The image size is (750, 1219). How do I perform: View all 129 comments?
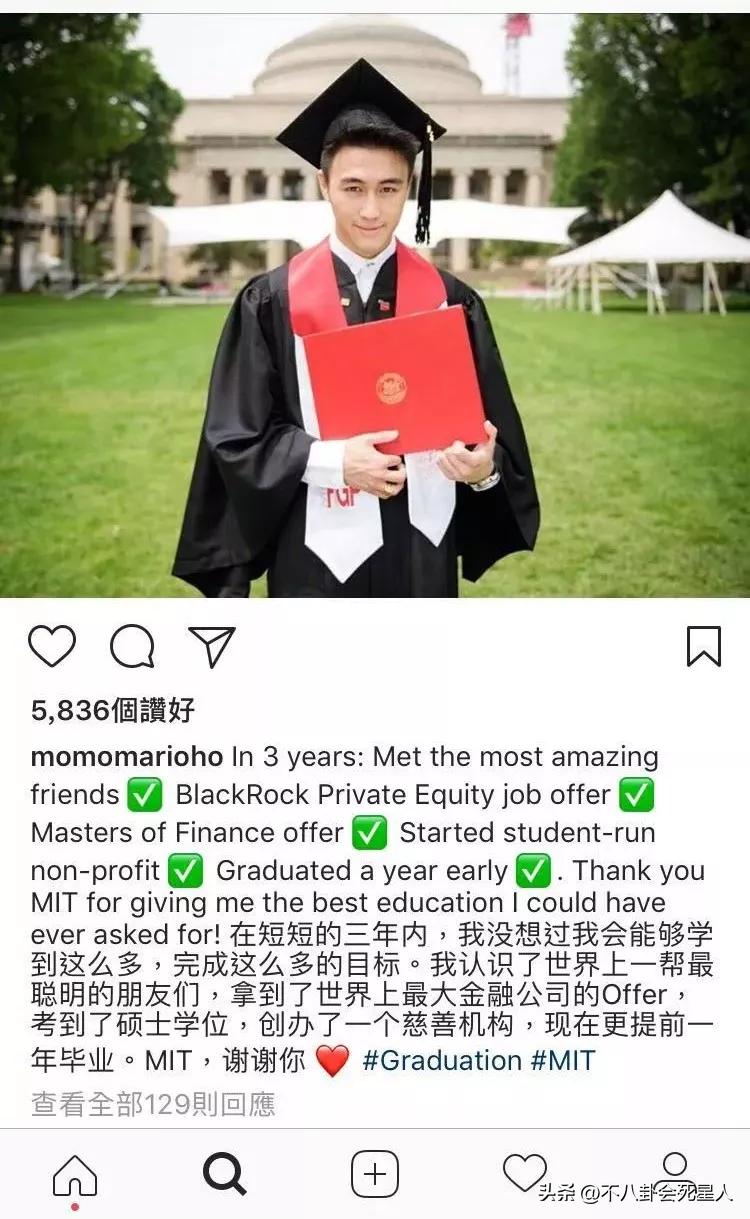tap(153, 1104)
